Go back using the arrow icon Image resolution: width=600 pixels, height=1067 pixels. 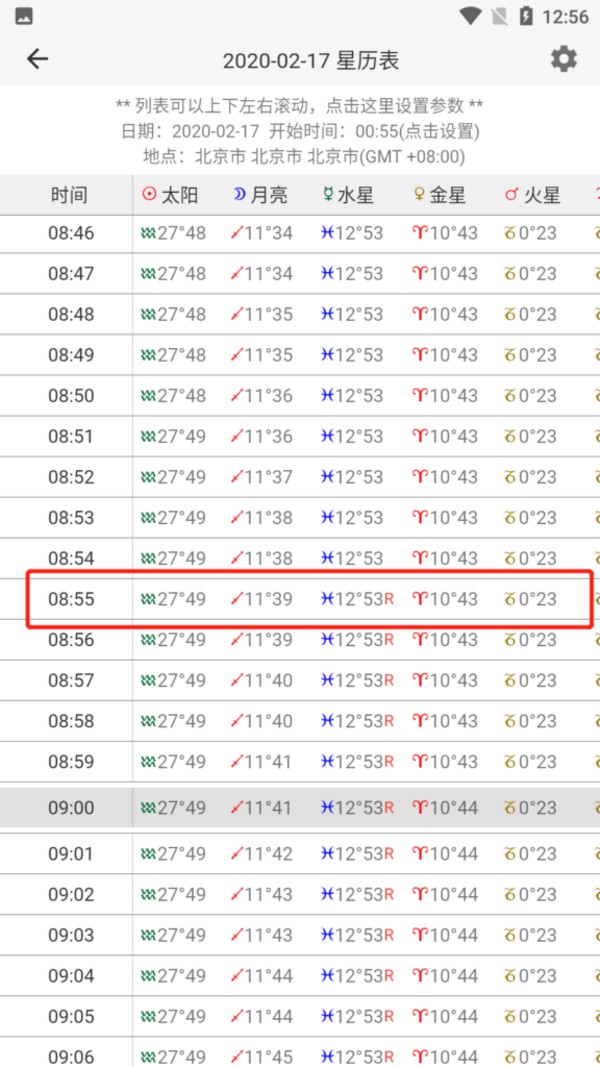37,60
